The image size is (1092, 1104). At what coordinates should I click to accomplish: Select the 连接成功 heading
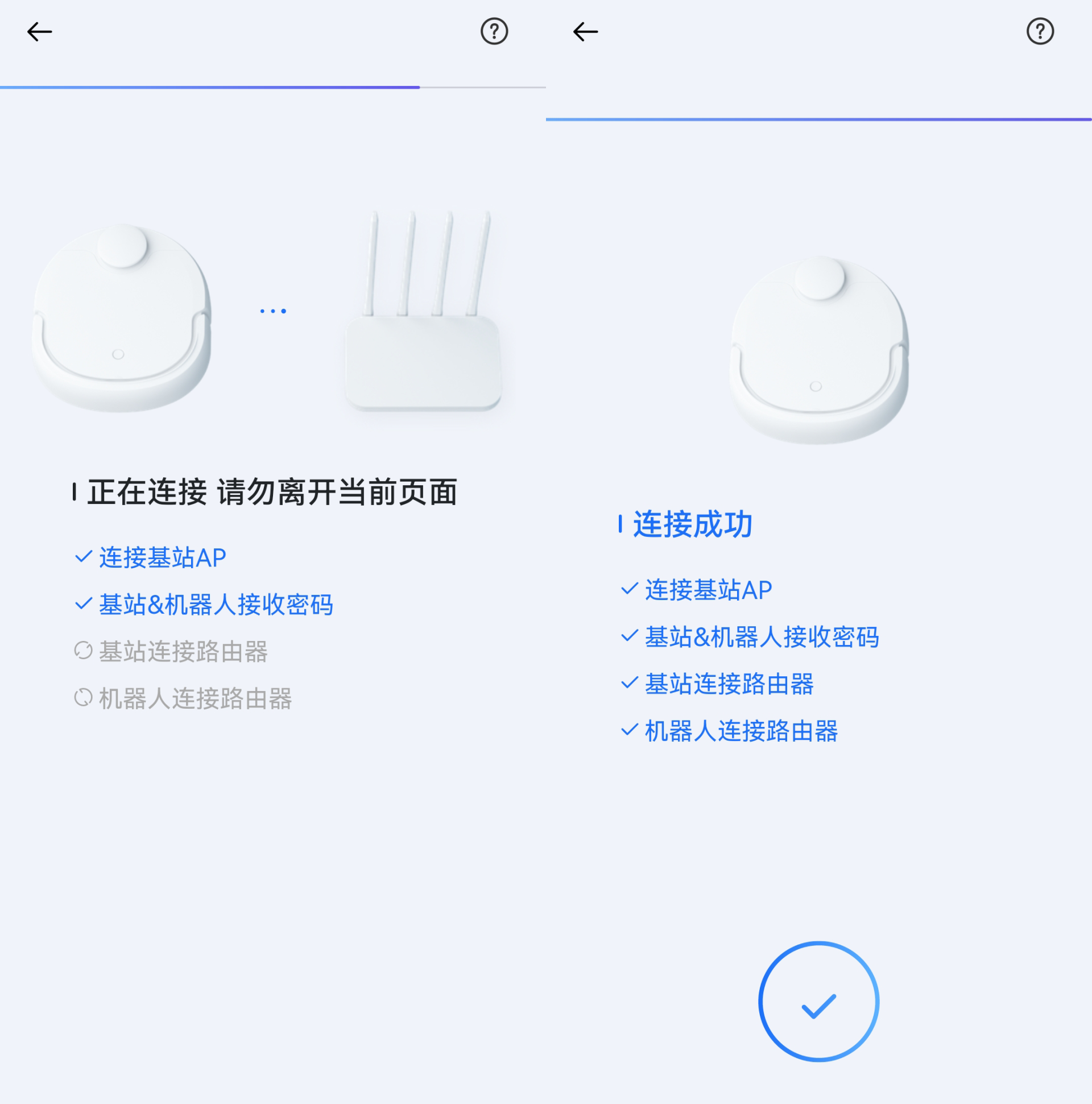click(686, 524)
